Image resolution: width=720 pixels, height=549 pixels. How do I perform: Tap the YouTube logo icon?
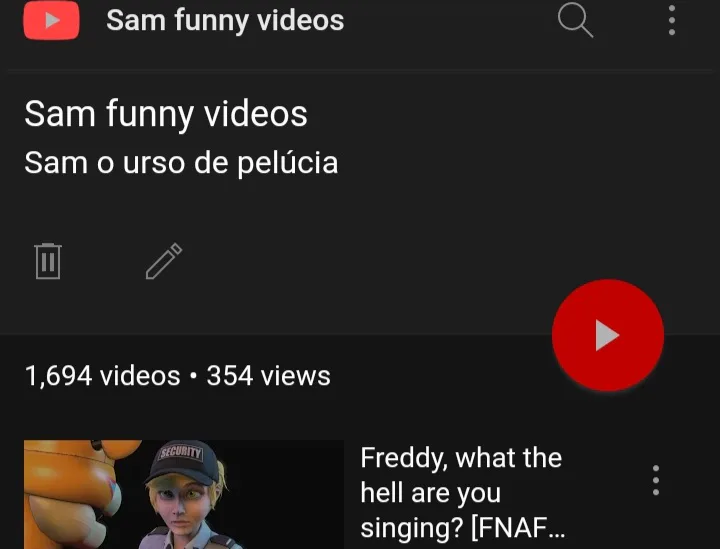click(51, 20)
